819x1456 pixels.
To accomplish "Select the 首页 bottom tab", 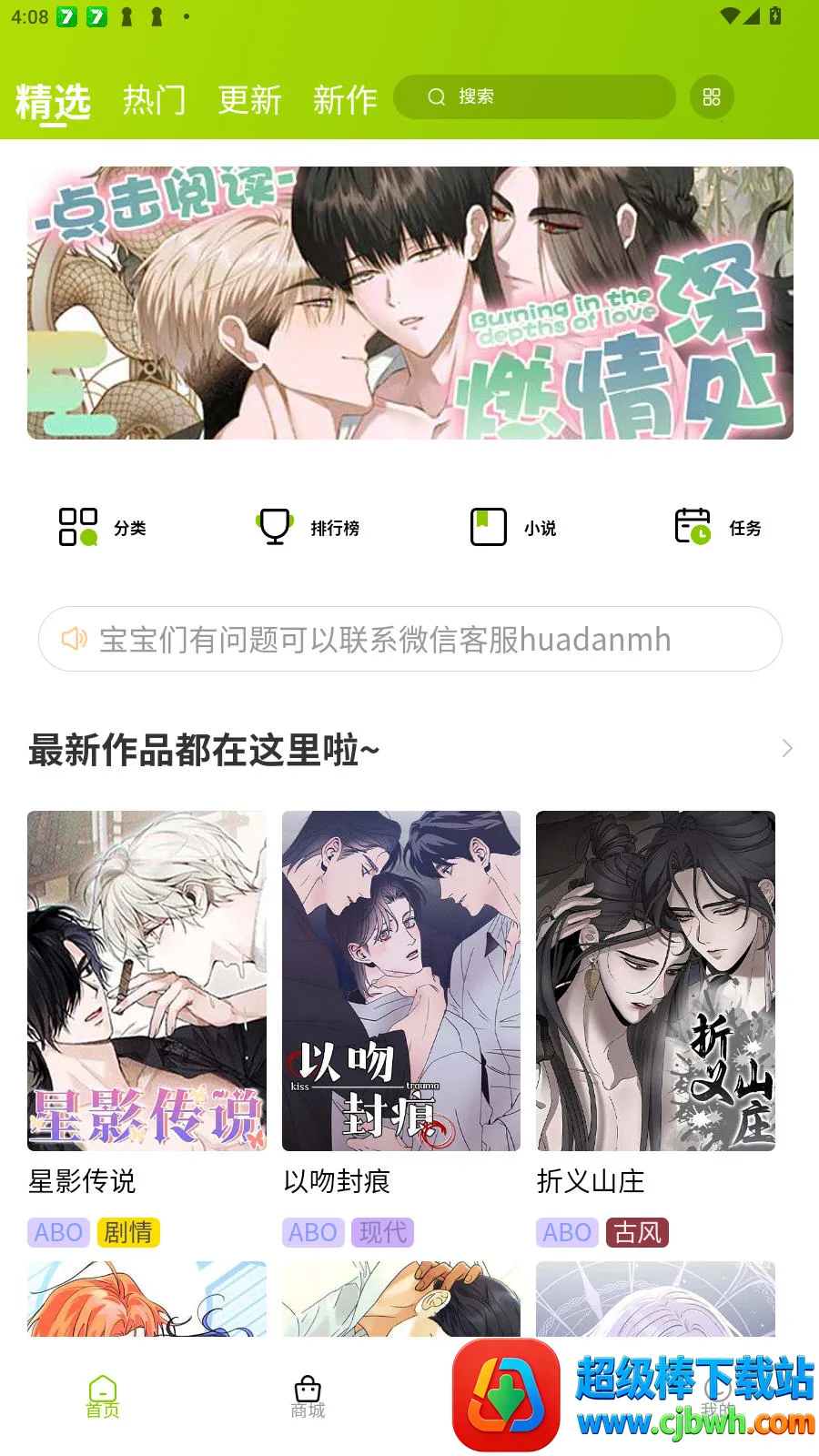I will tap(103, 1396).
